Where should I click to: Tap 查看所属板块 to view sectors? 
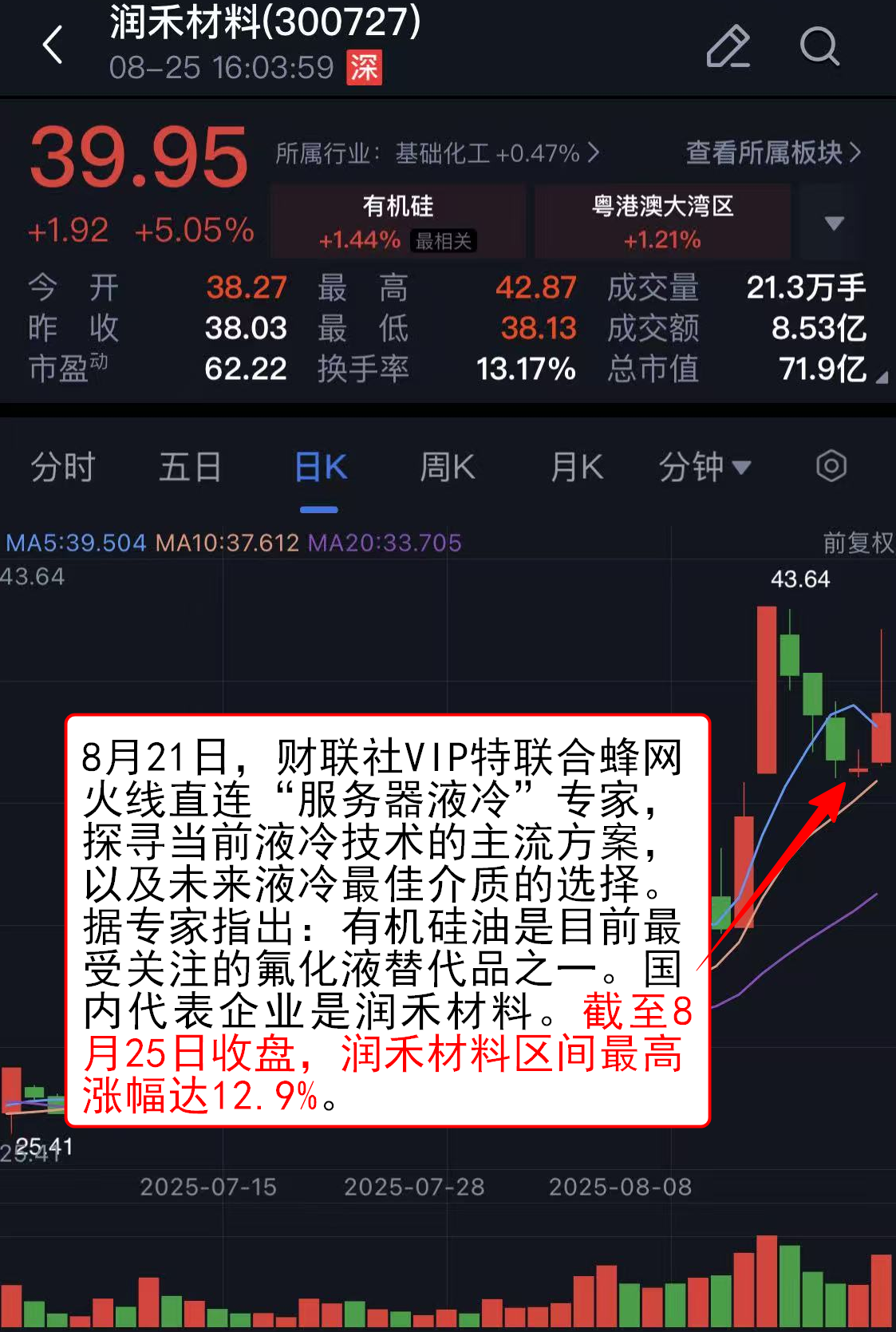click(x=772, y=152)
